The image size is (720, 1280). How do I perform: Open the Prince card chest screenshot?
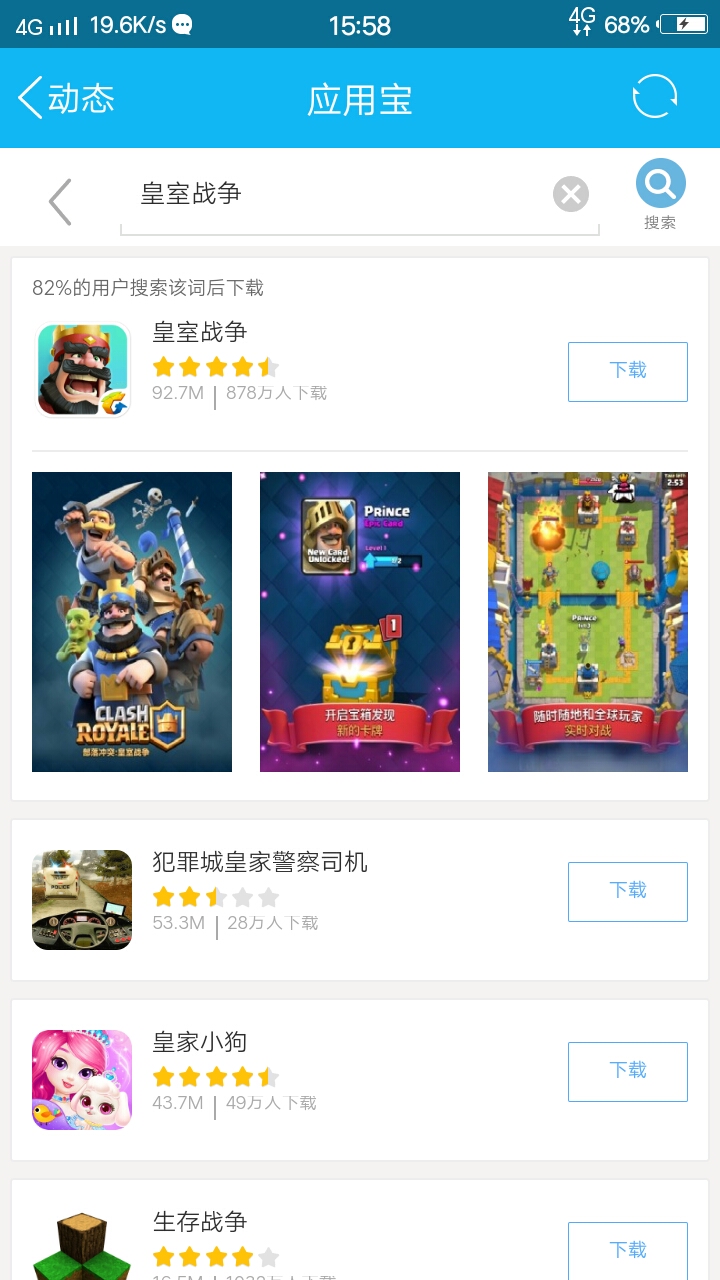pos(359,620)
